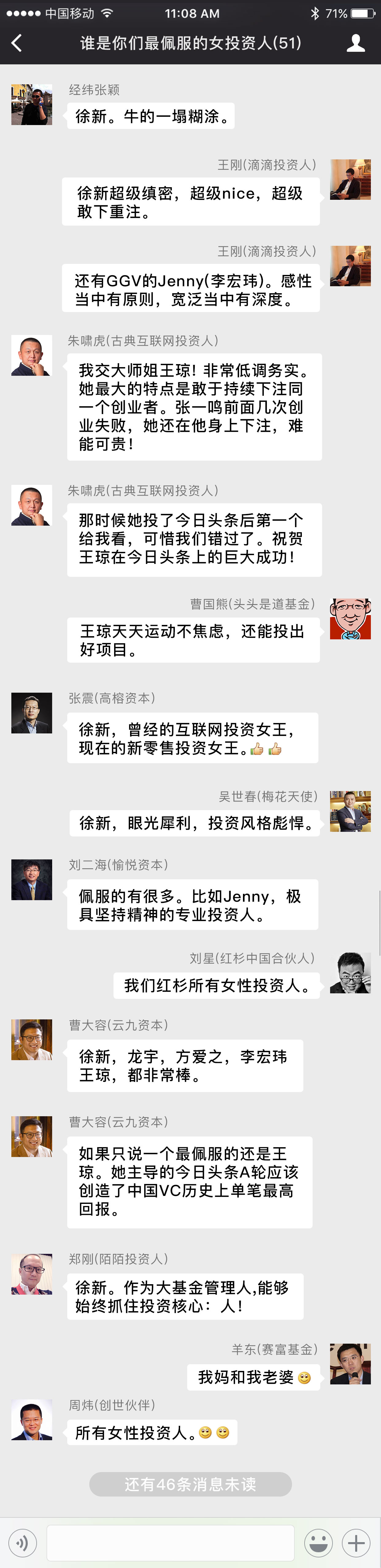Open 周炜(创世伙伴) profile avatar
Screen dimensions: 381x1568
click(x=32, y=1419)
